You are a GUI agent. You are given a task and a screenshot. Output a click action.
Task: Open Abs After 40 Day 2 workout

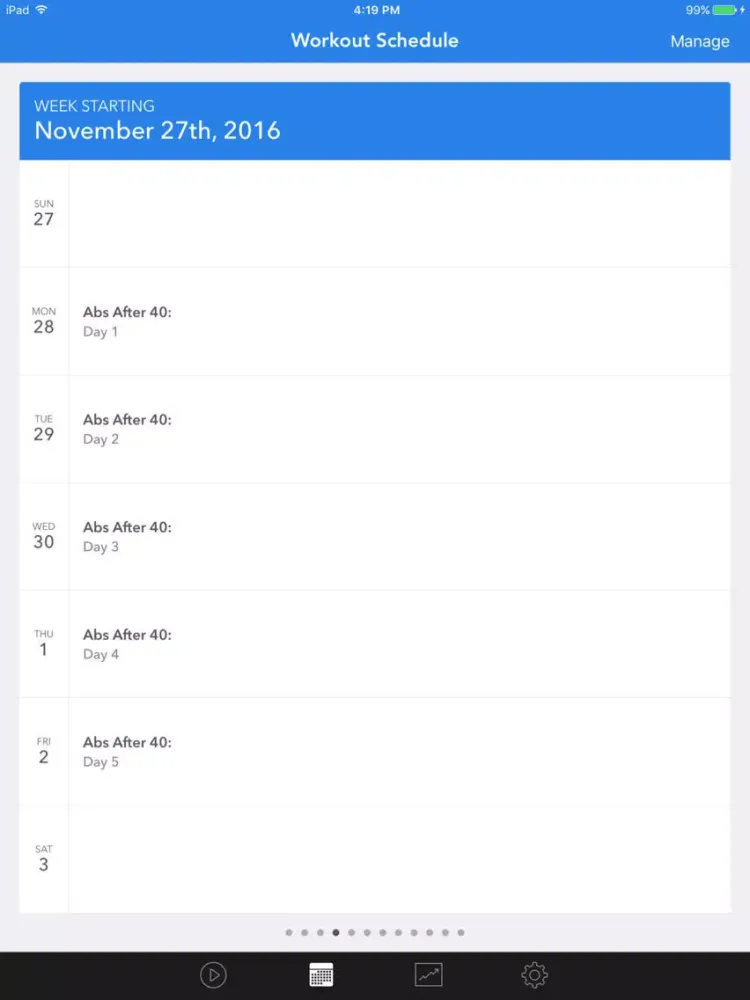128,429
